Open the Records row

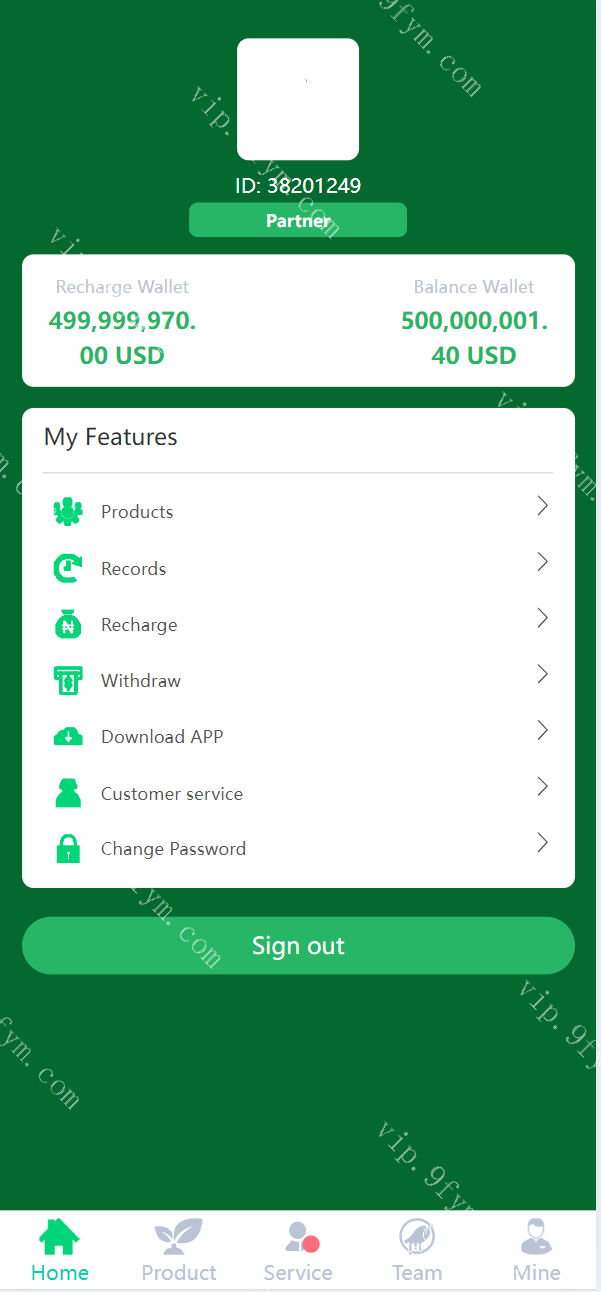[x=297, y=568]
